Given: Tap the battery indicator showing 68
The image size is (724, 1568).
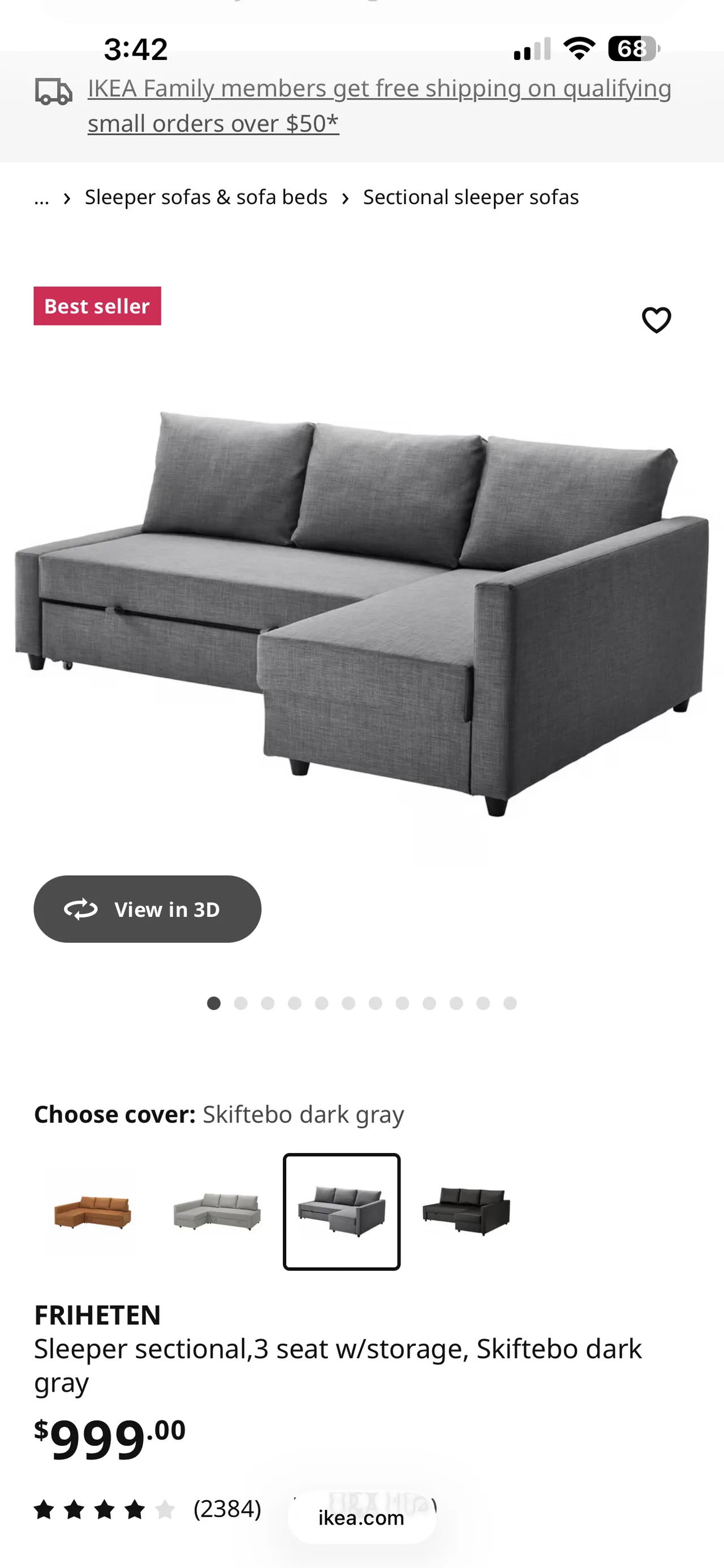Looking at the screenshot, I should click(633, 50).
